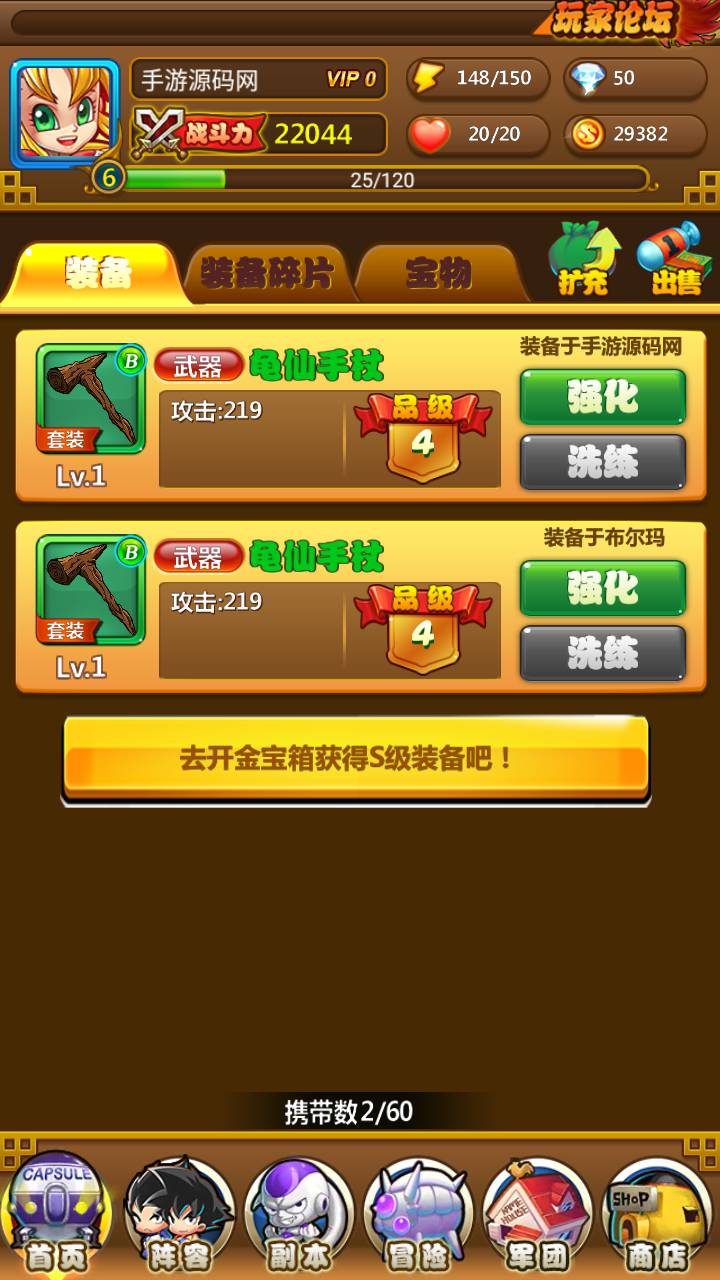Open the 玩家论坛 player forum
Screen dimensions: 720x1280
pyautogui.click(x=615, y=20)
